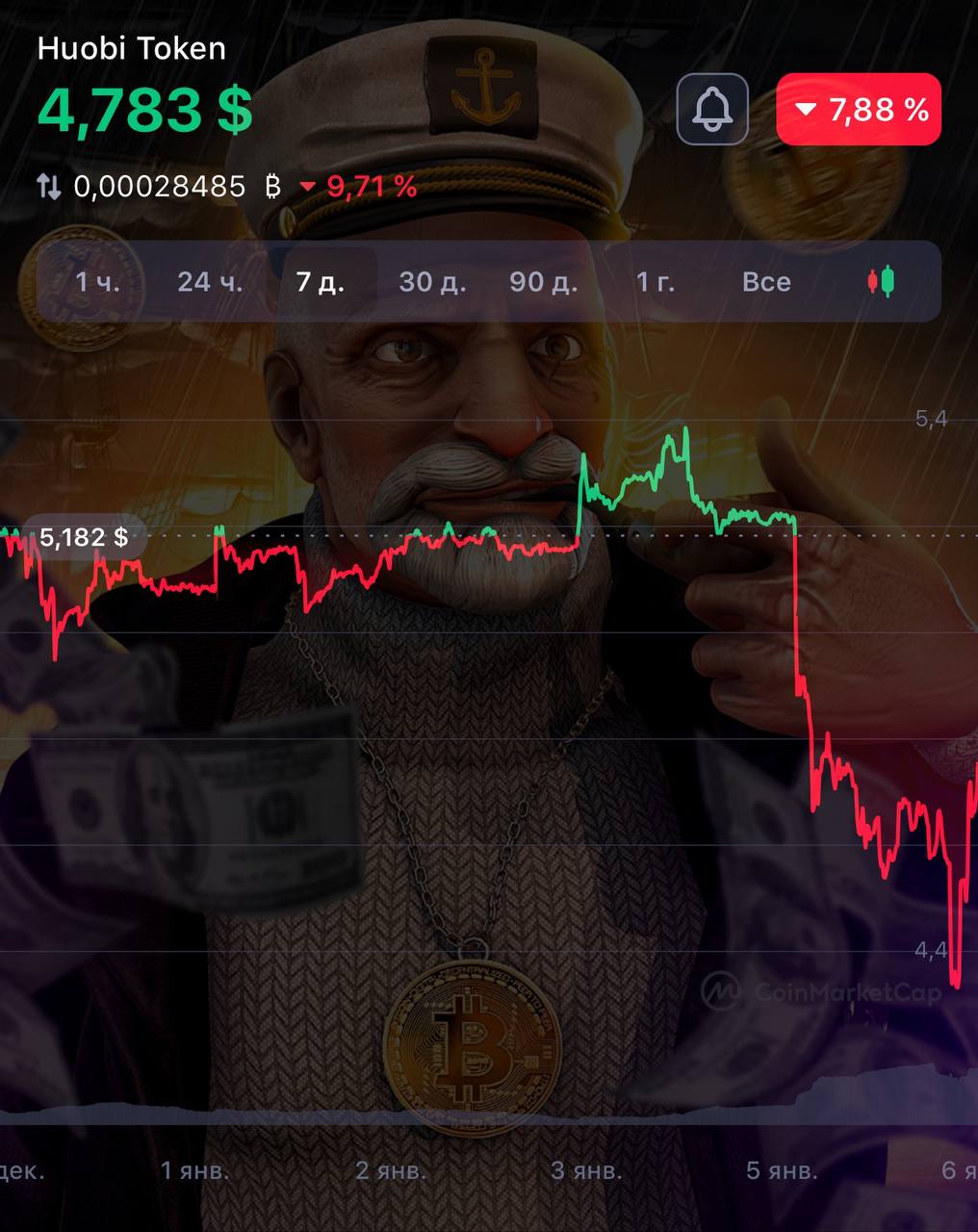Choose the 1 г. chart period
This screenshot has width=978, height=1232.
tap(655, 282)
